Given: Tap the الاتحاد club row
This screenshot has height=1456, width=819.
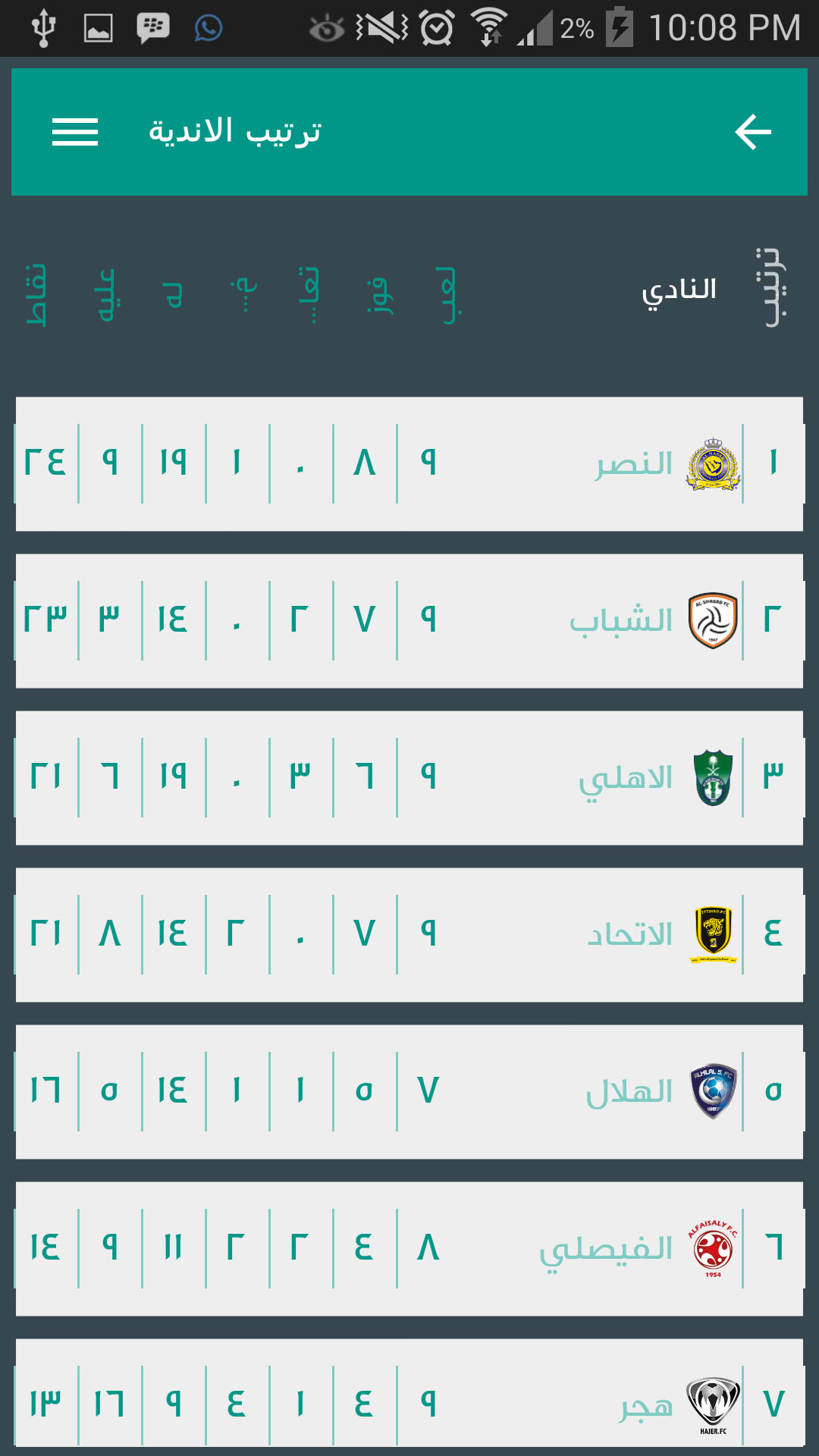Looking at the screenshot, I should [409, 935].
